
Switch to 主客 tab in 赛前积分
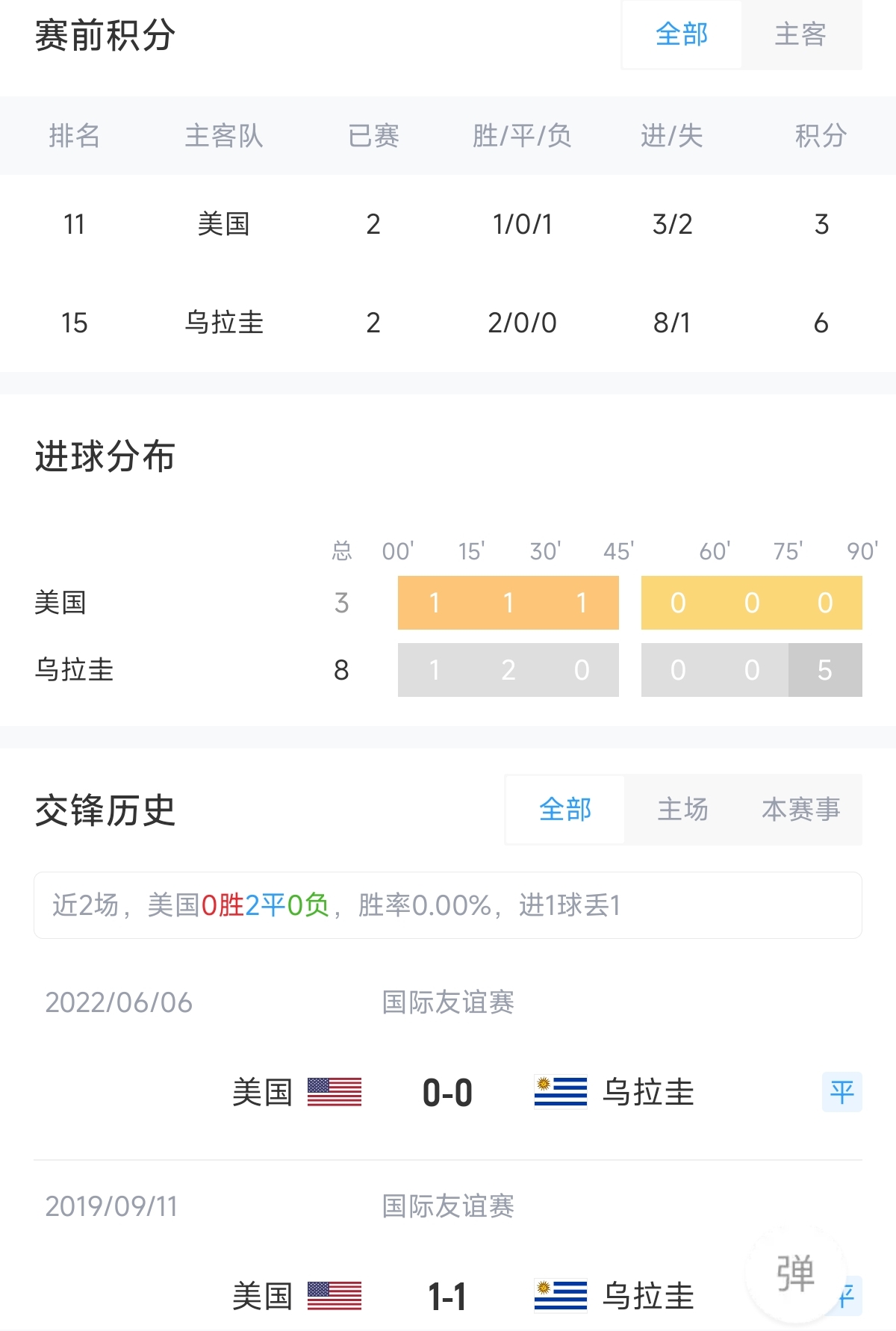(800, 34)
